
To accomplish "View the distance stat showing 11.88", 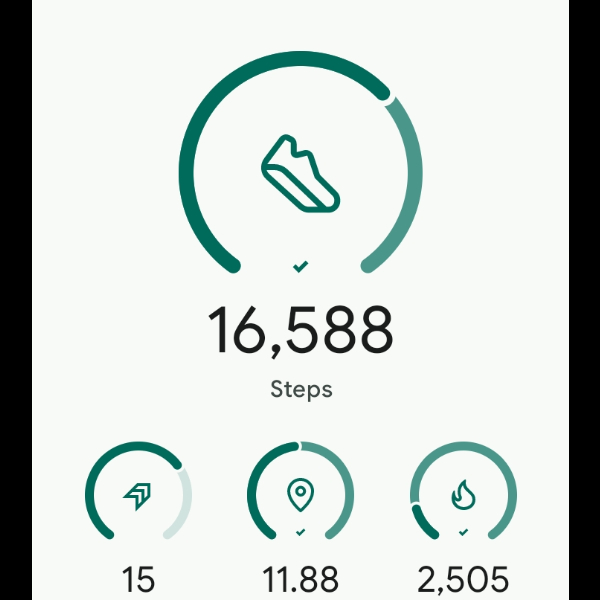I will tap(300, 496).
